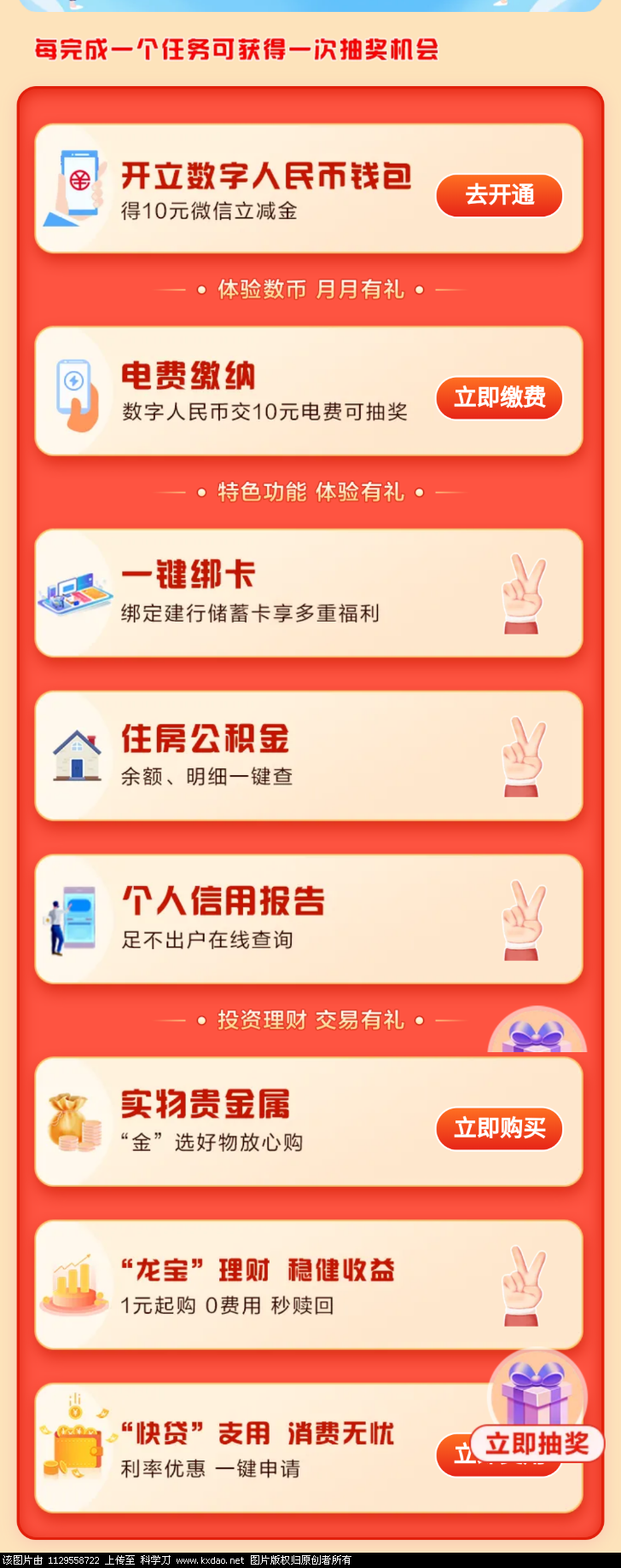
Task: Tap 立即缴费 for the electricity bill
Action: [499, 397]
